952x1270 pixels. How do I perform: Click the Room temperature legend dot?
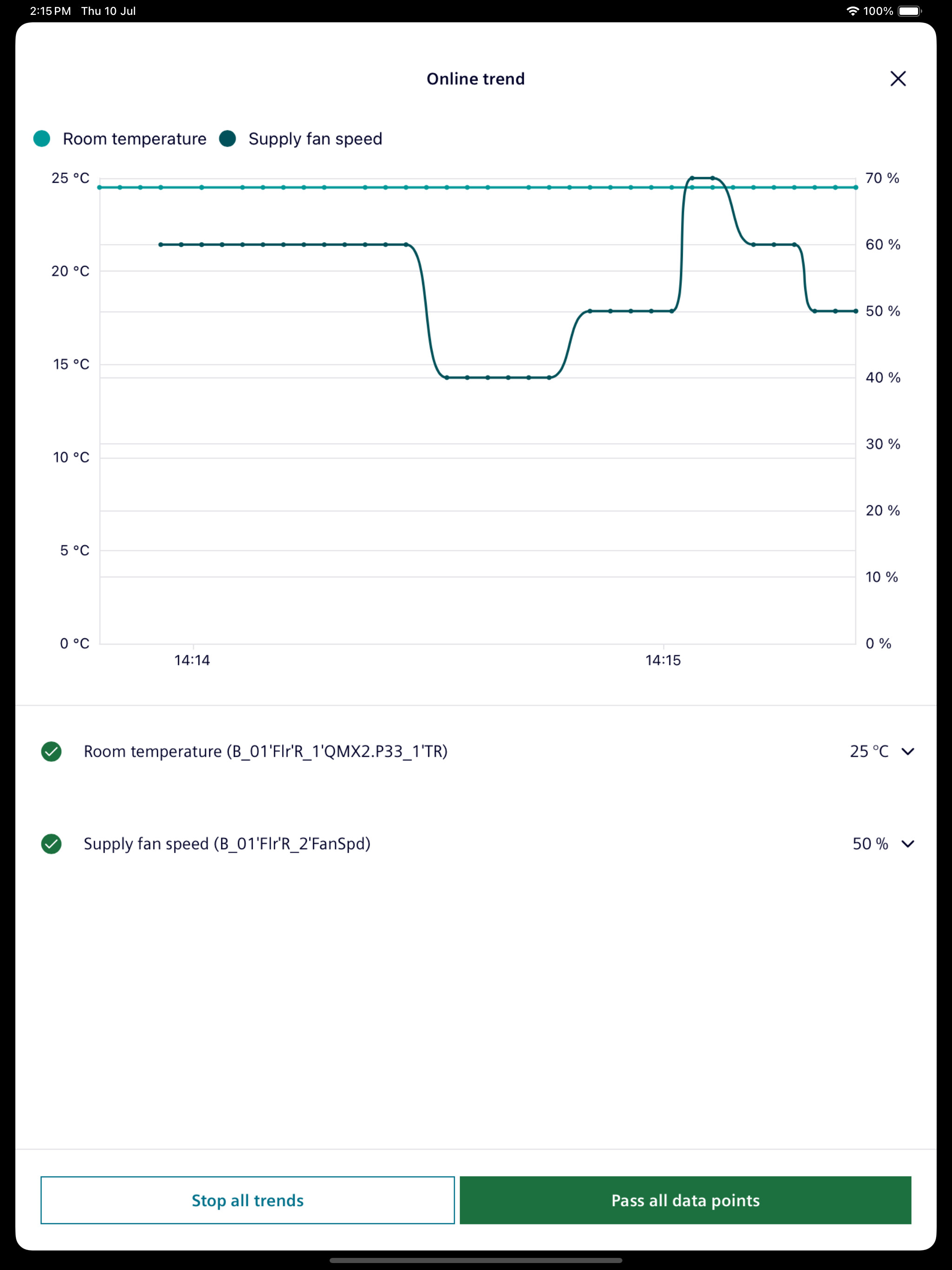click(42, 139)
